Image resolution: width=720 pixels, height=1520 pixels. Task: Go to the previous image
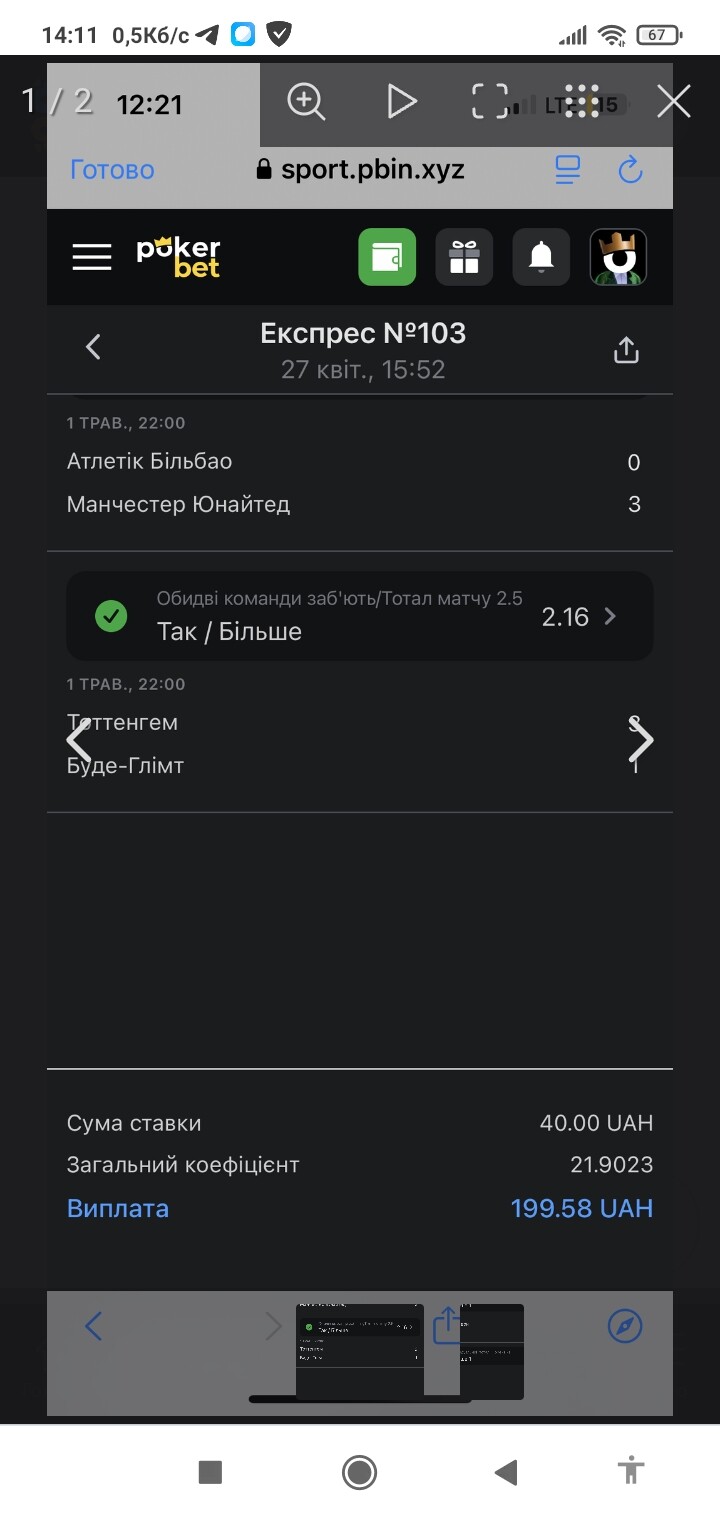click(79, 740)
